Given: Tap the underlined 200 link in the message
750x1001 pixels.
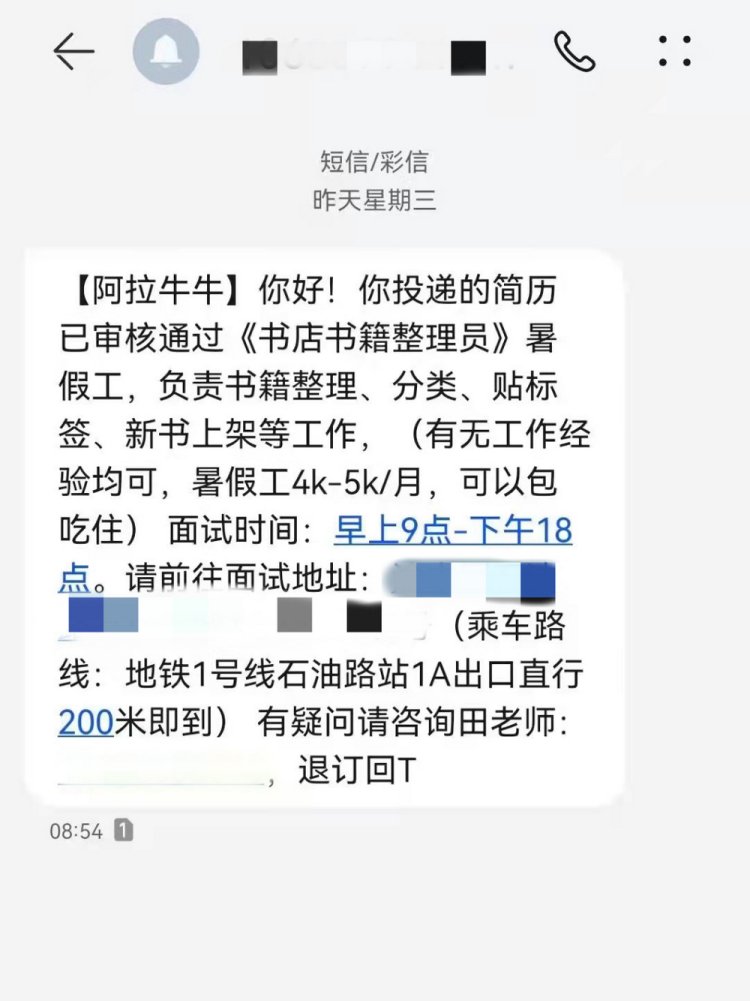Looking at the screenshot, I should (86, 722).
